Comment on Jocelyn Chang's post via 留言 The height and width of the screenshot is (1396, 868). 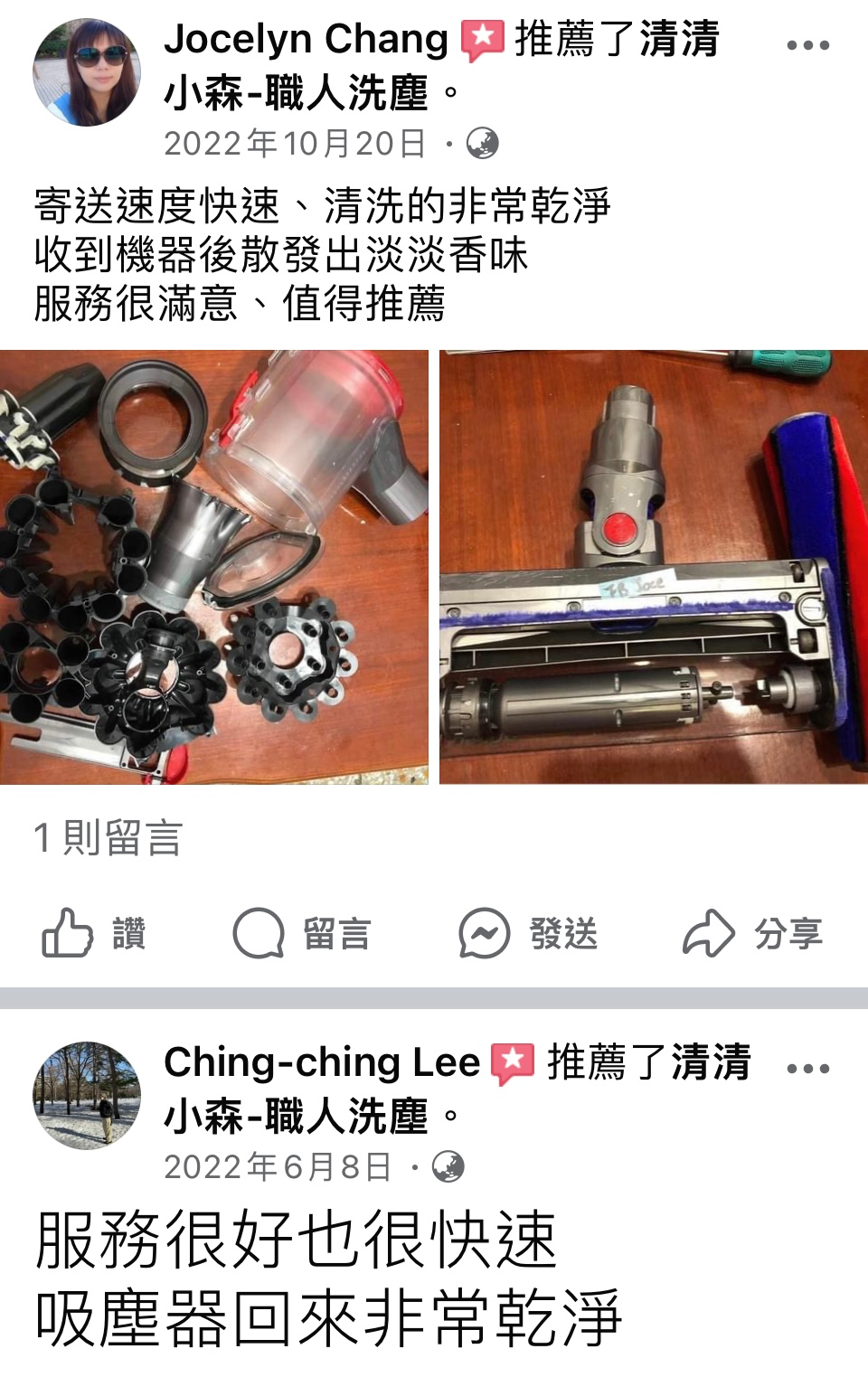tap(302, 933)
